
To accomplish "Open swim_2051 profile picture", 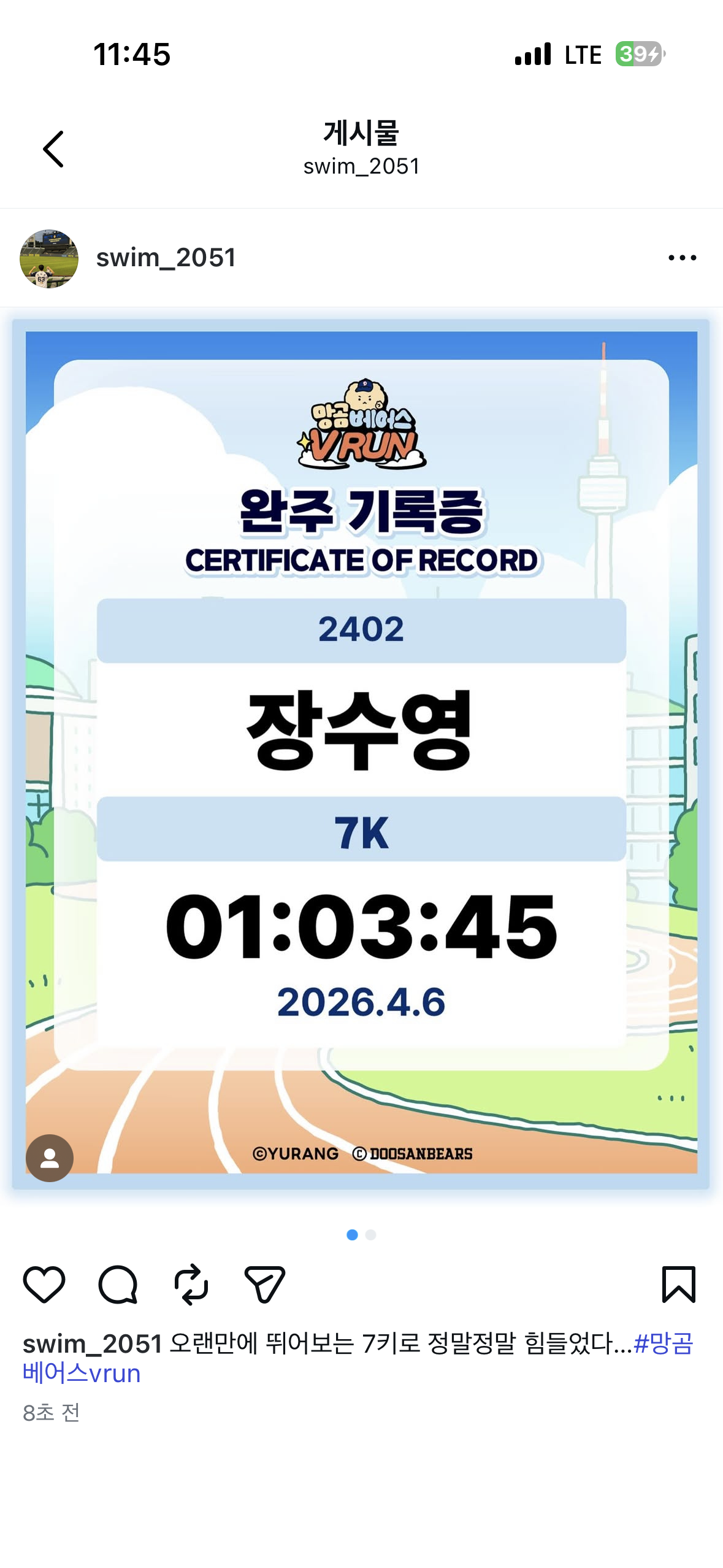I will [x=49, y=258].
